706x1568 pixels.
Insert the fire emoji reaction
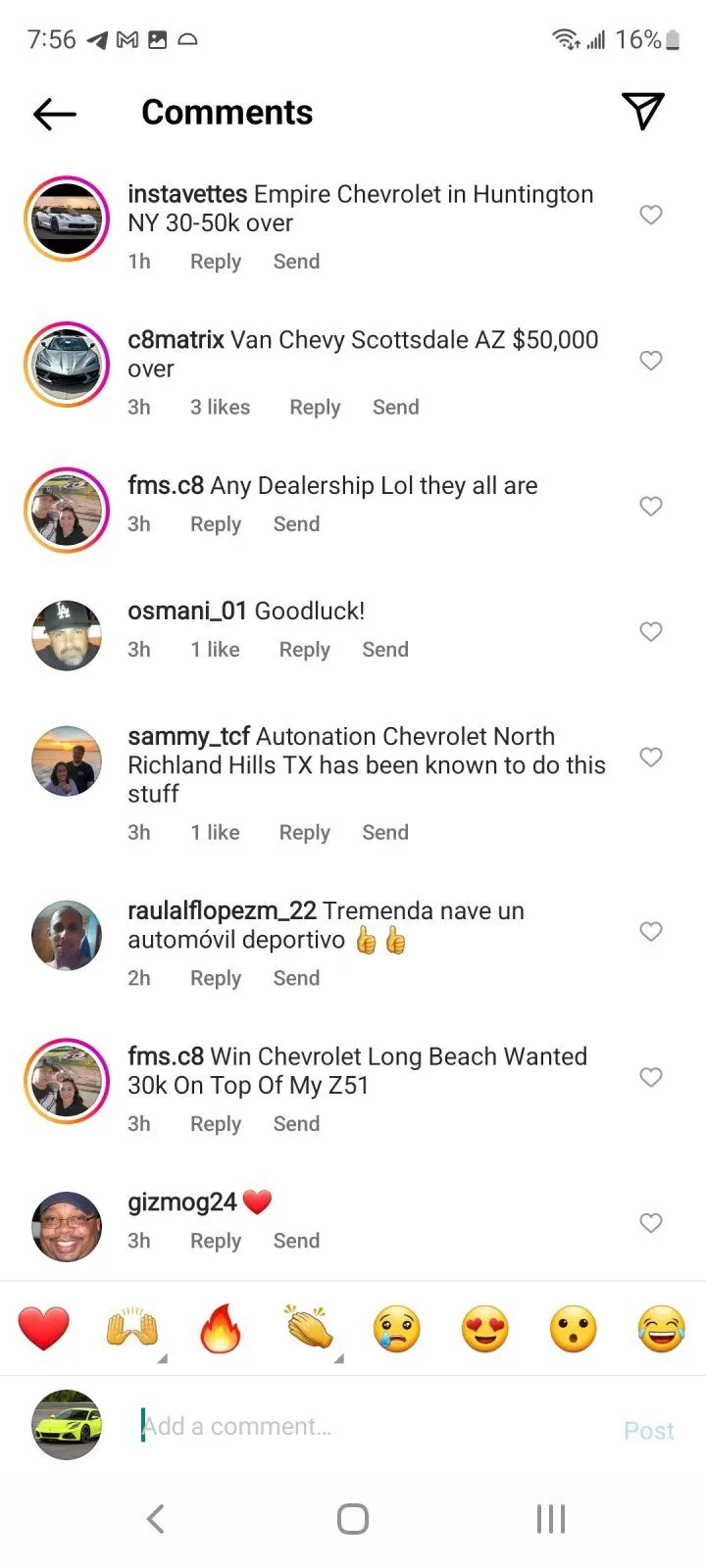pos(221,1330)
